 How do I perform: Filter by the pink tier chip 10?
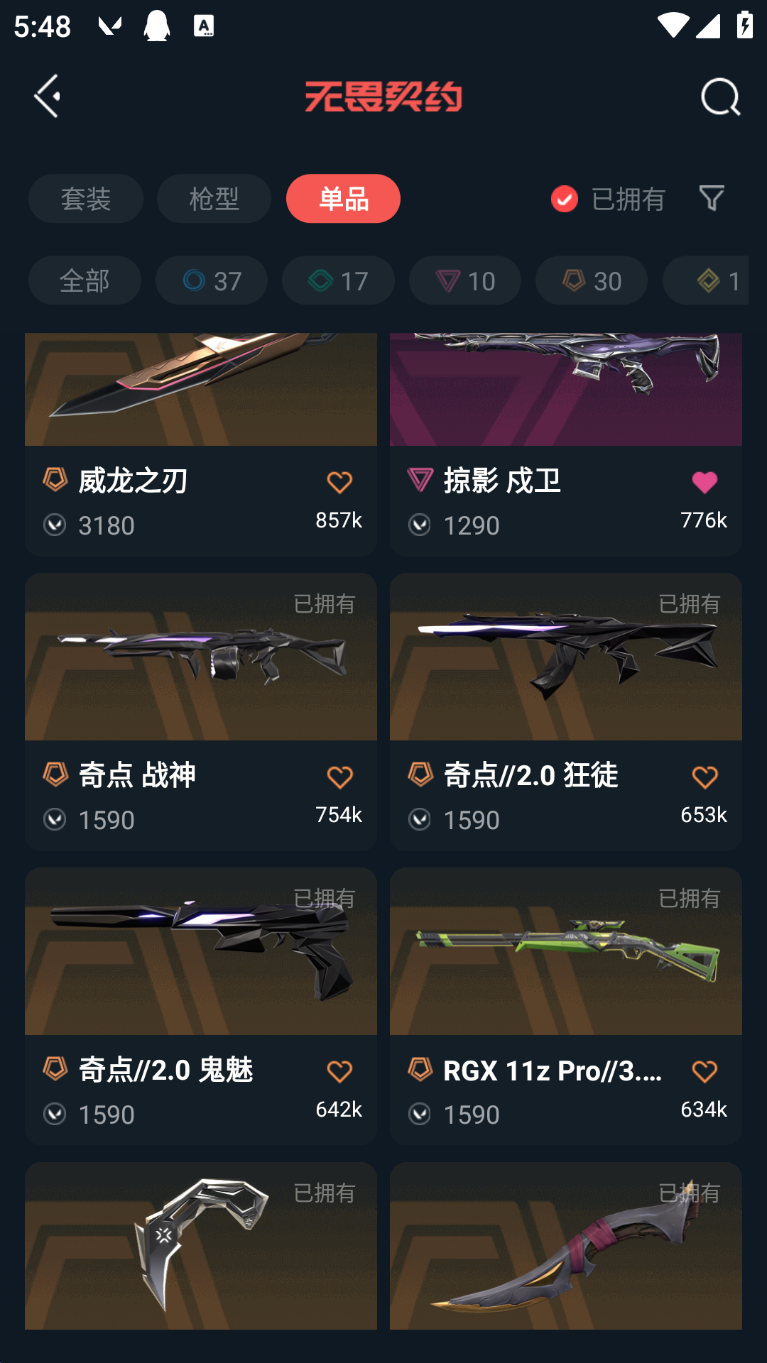(x=465, y=280)
